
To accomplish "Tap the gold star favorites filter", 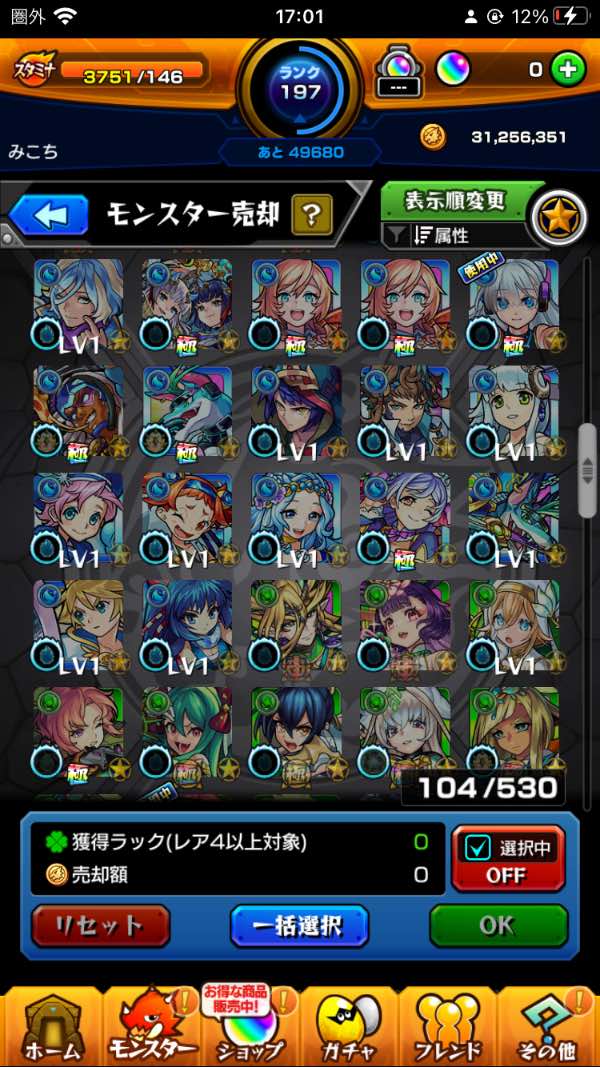I will pos(558,217).
